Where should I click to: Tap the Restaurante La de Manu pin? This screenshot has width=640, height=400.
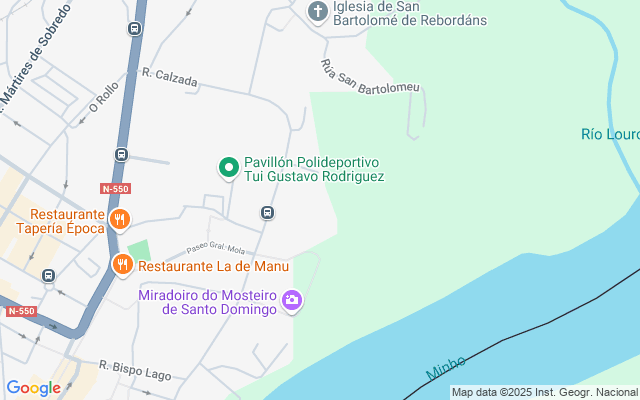pos(123,265)
